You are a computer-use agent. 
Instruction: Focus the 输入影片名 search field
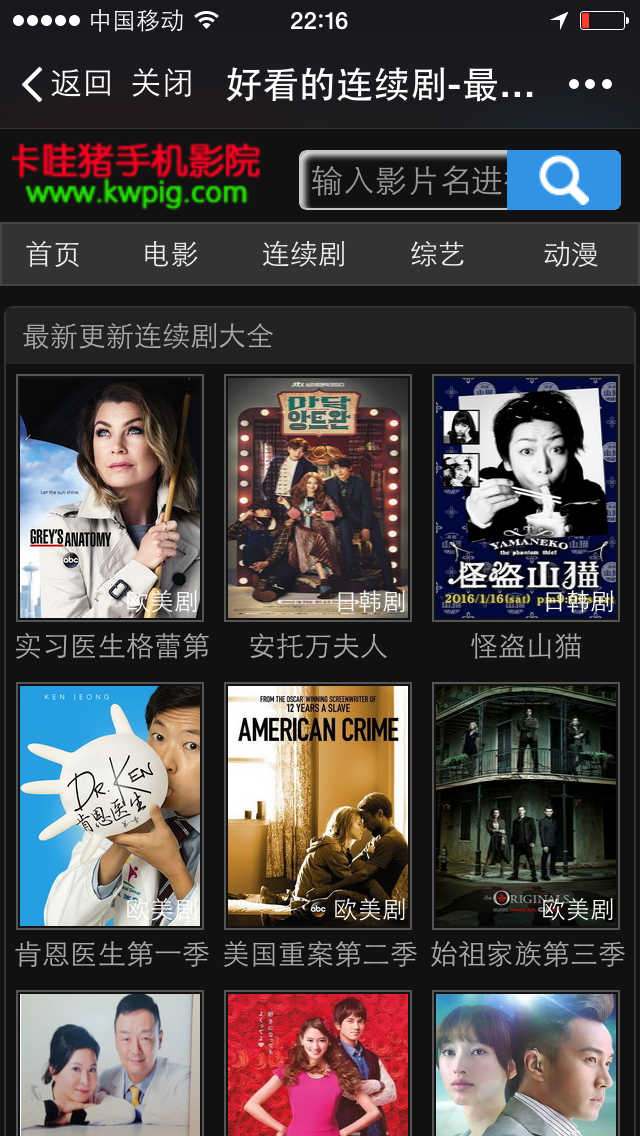pos(404,181)
